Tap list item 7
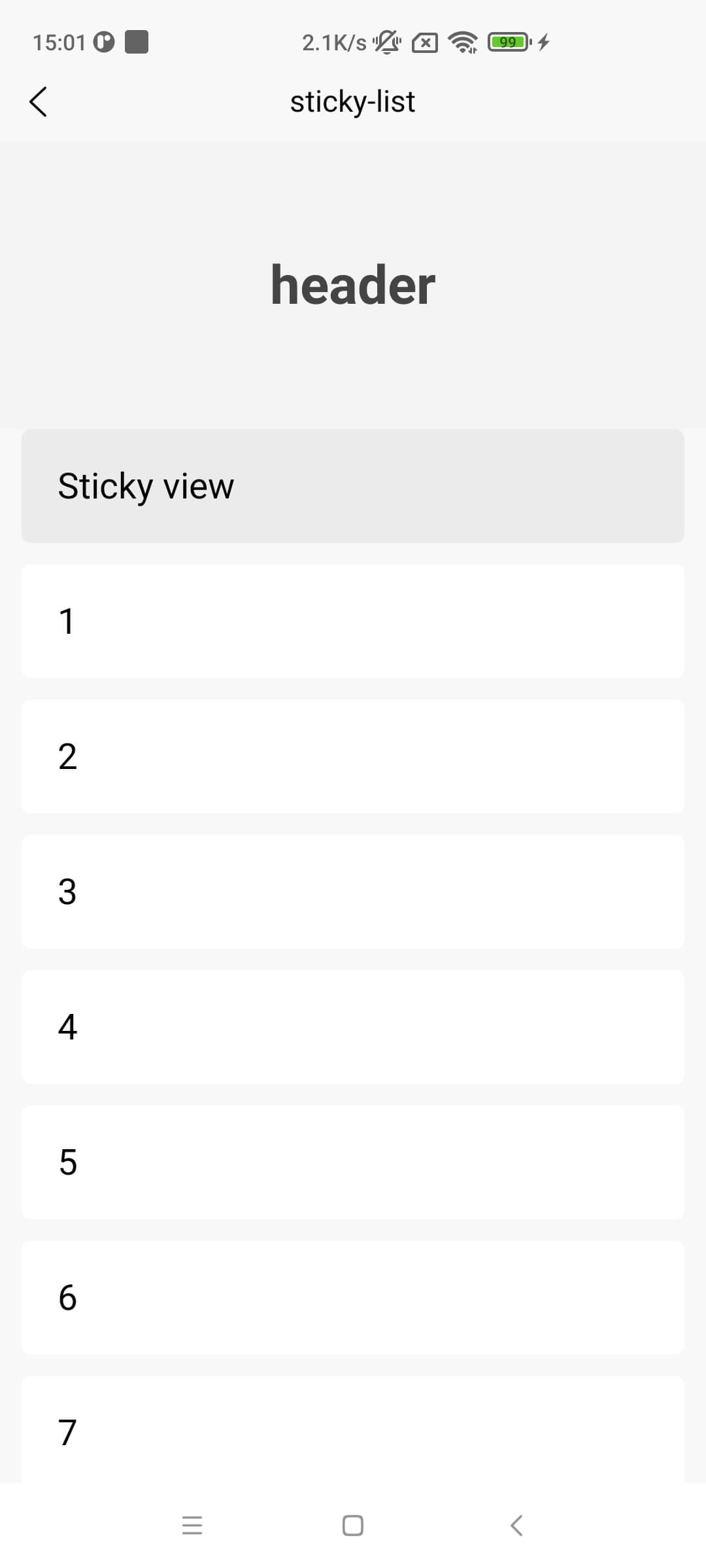 353,1429
